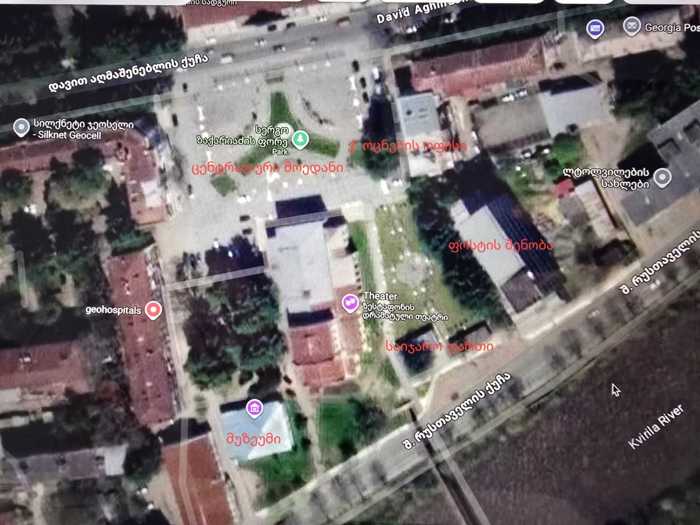Select the ლტოლვილების სახლები location pin

[662, 178]
